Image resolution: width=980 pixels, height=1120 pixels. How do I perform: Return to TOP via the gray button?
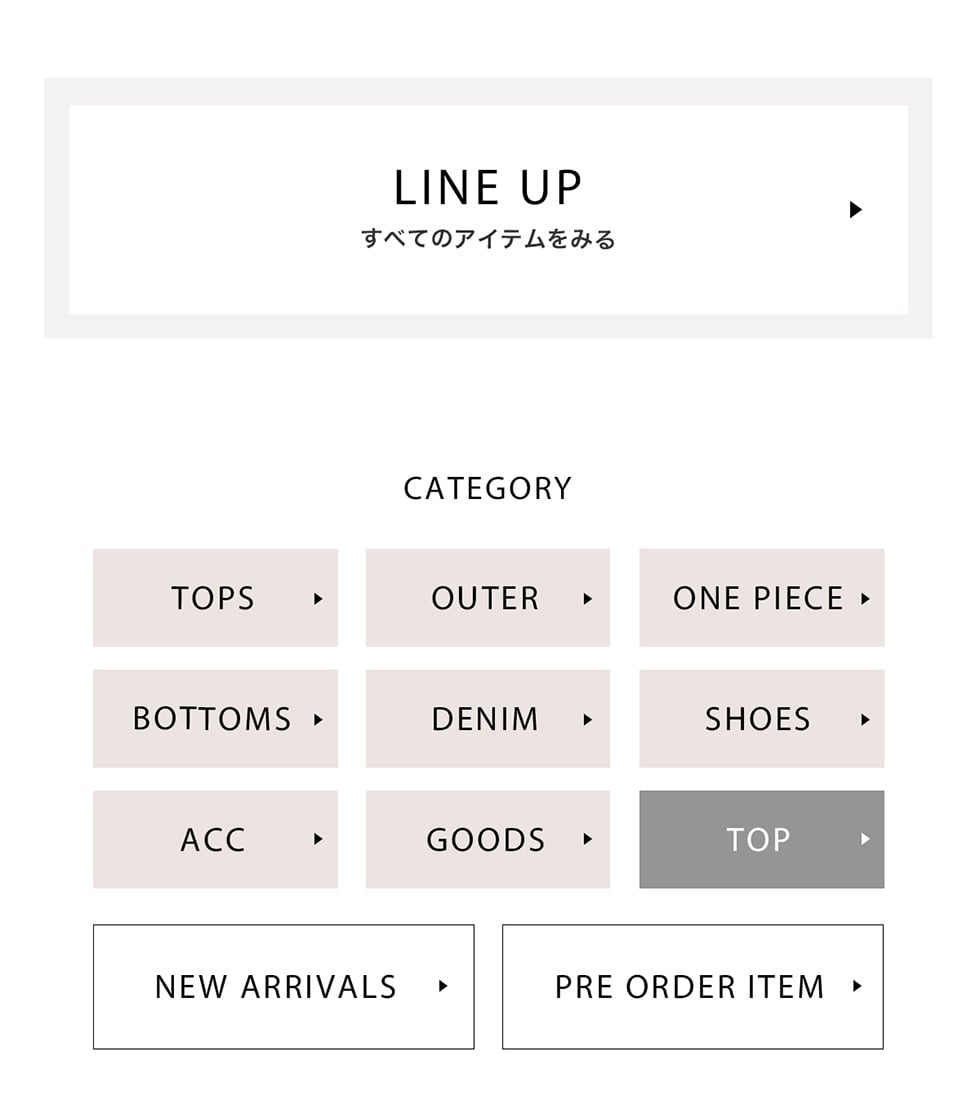coord(761,840)
